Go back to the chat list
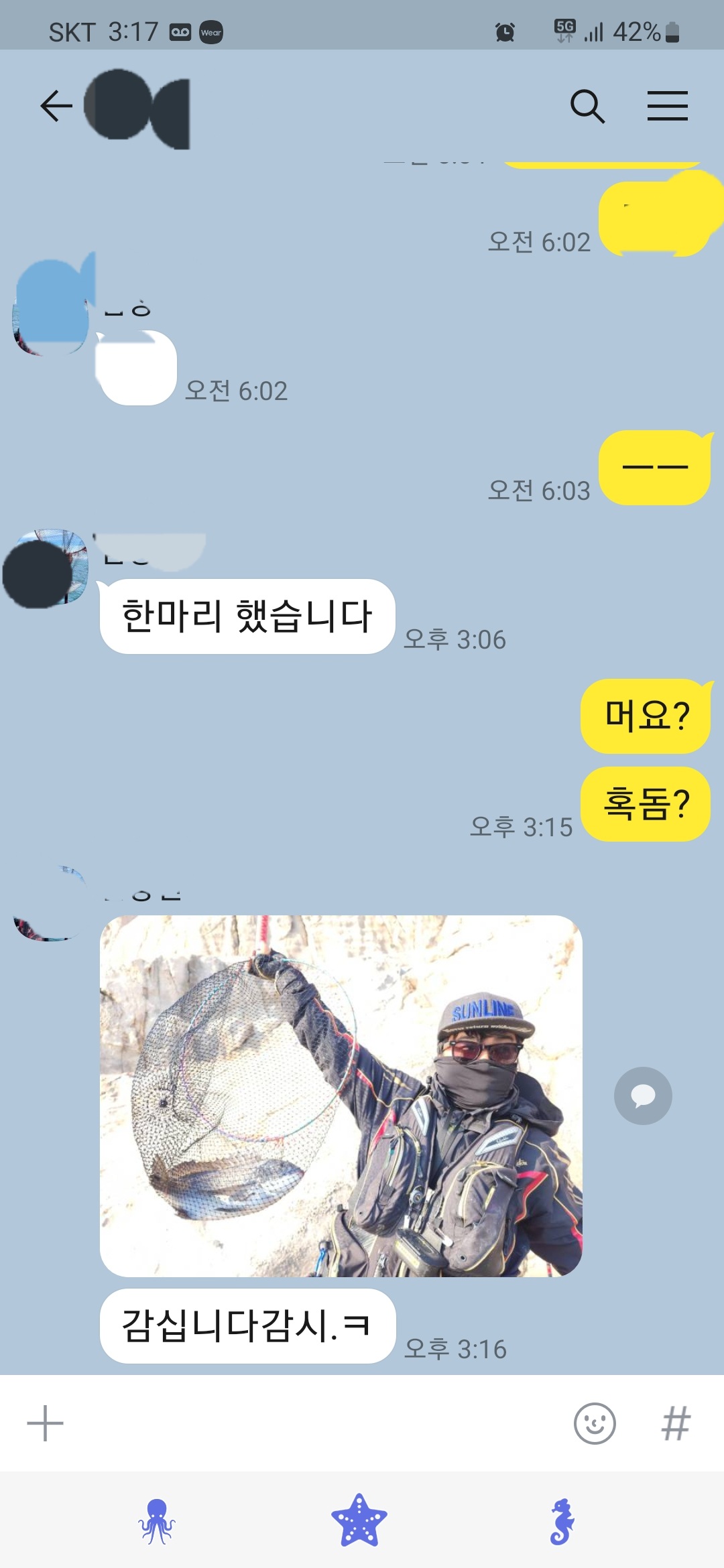This screenshot has width=724, height=1568. click(x=56, y=106)
